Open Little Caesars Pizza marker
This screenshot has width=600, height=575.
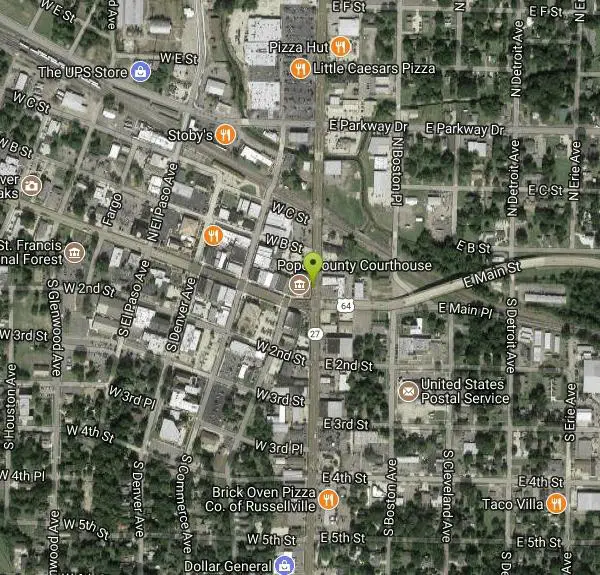pyautogui.click(x=298, y=68)
